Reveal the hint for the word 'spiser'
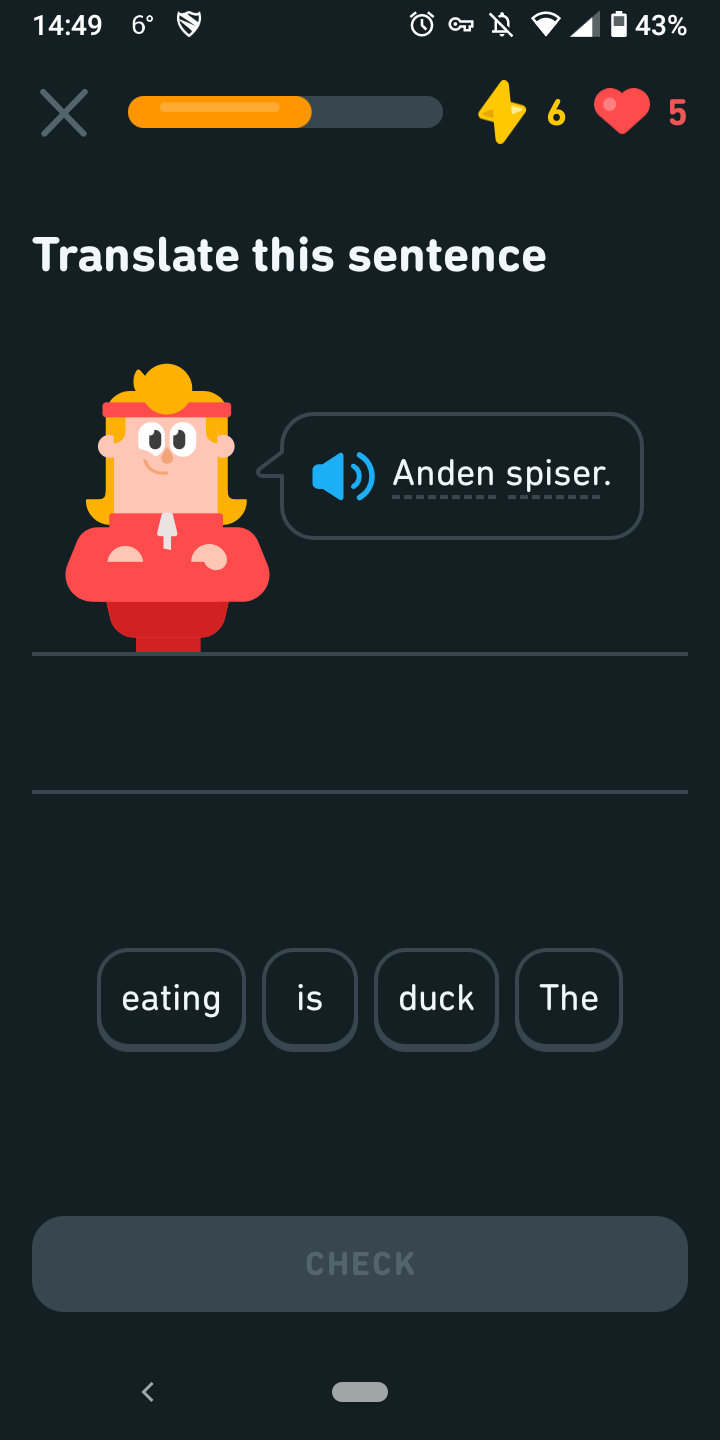 (x=558, y=474)
